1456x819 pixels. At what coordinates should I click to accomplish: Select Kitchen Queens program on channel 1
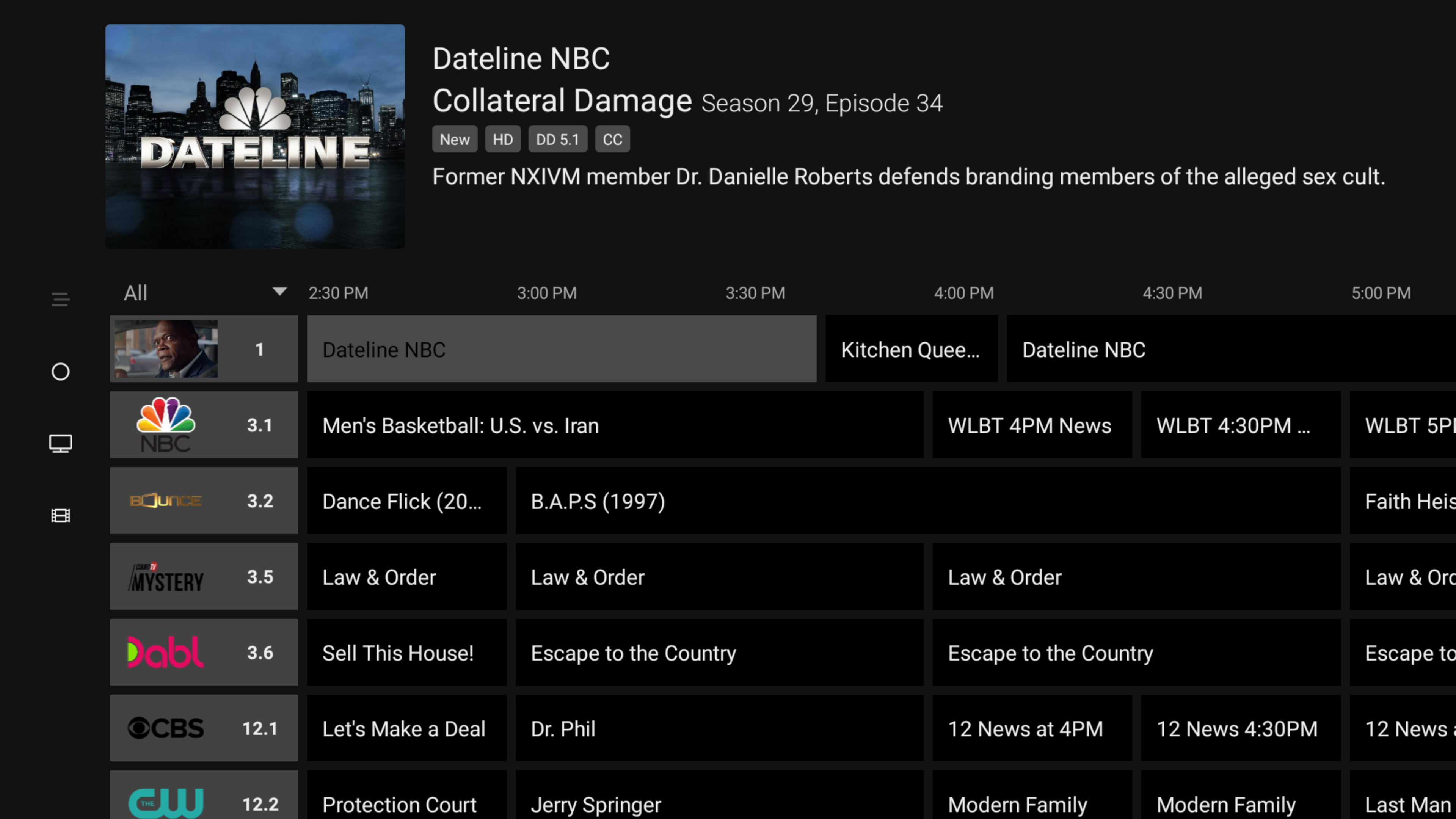[910, 349]
